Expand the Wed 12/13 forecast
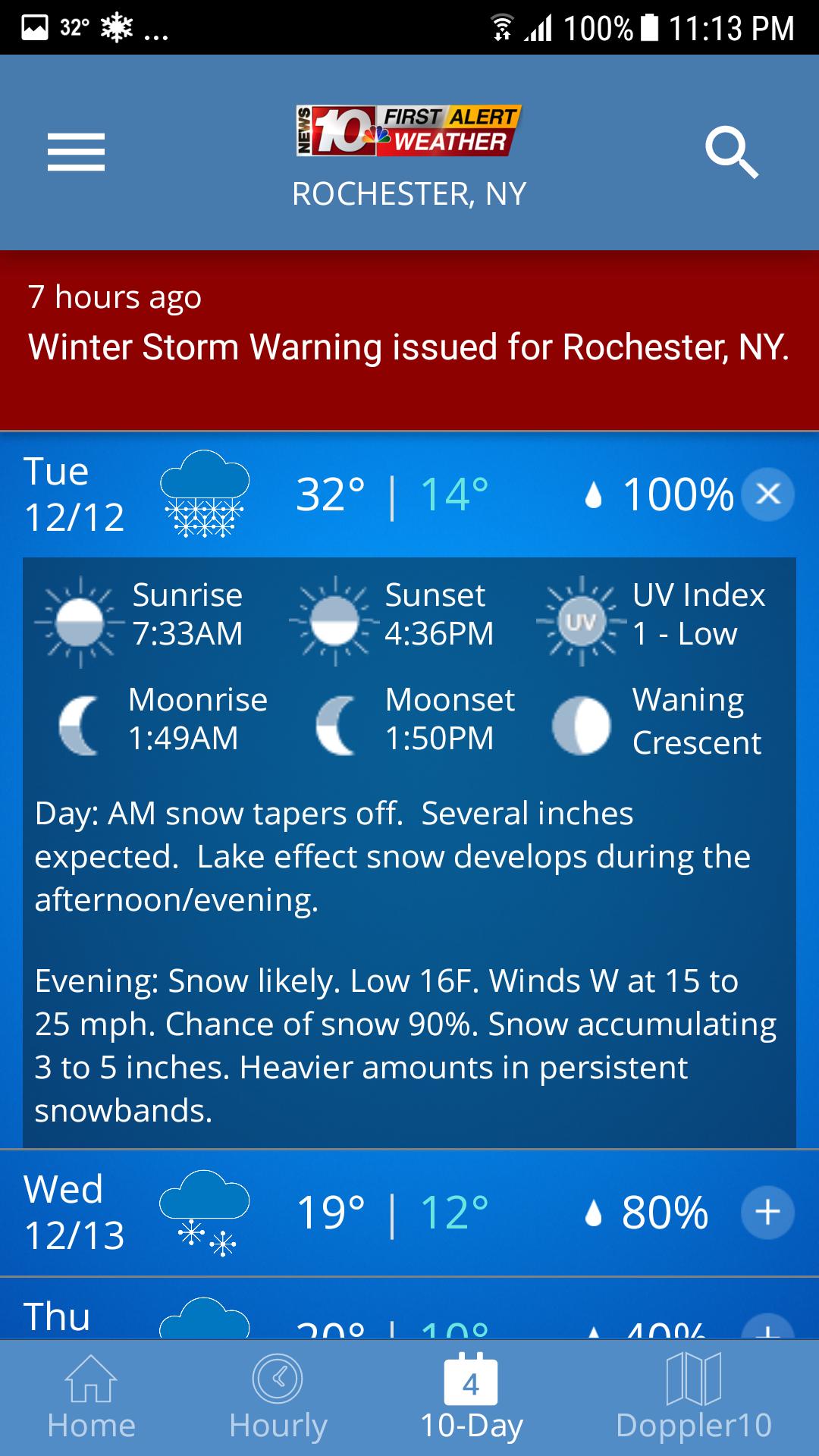 767,1212
